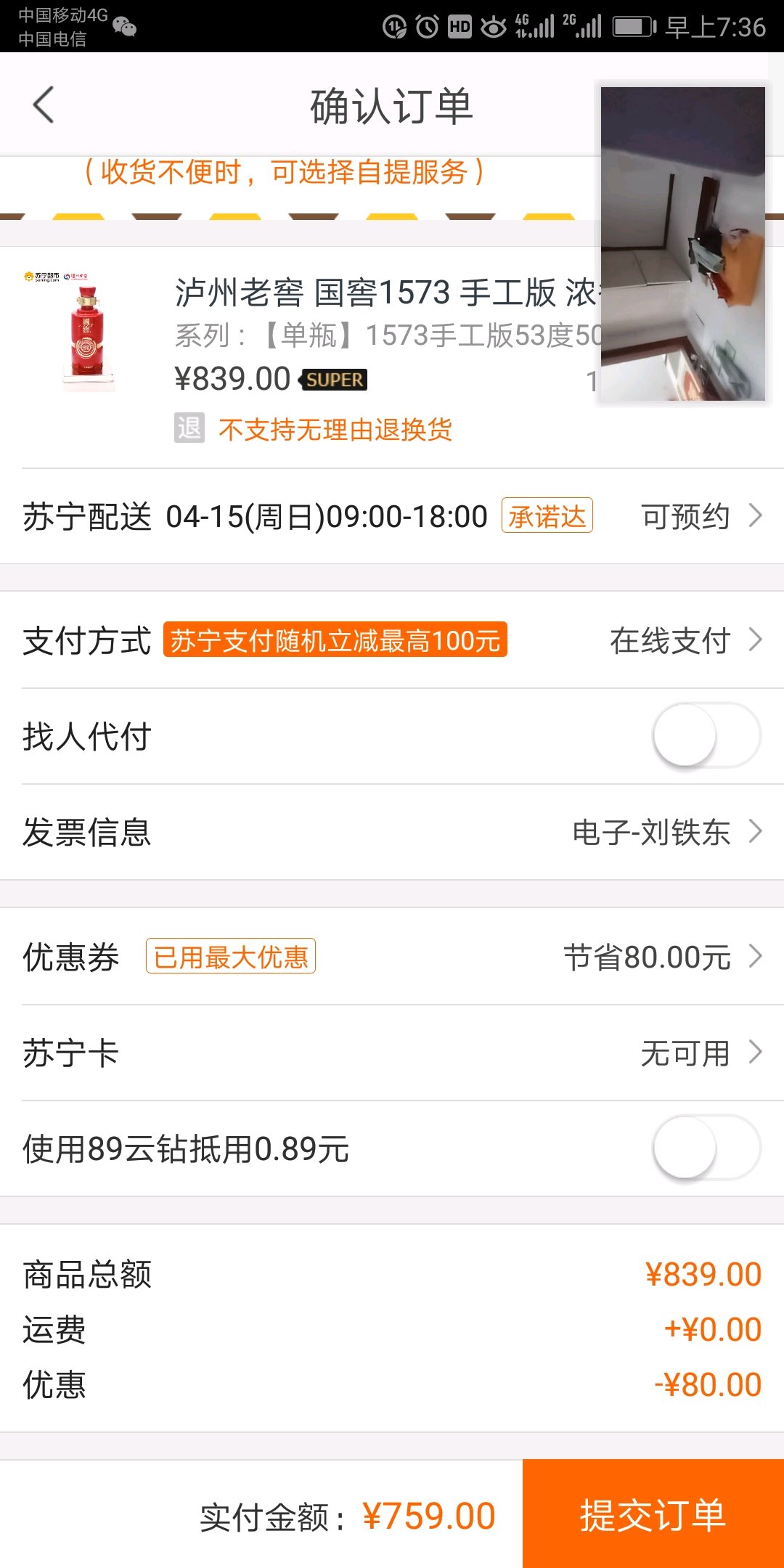Toggle the 找人代付 switch

click(x=706, y=736)
